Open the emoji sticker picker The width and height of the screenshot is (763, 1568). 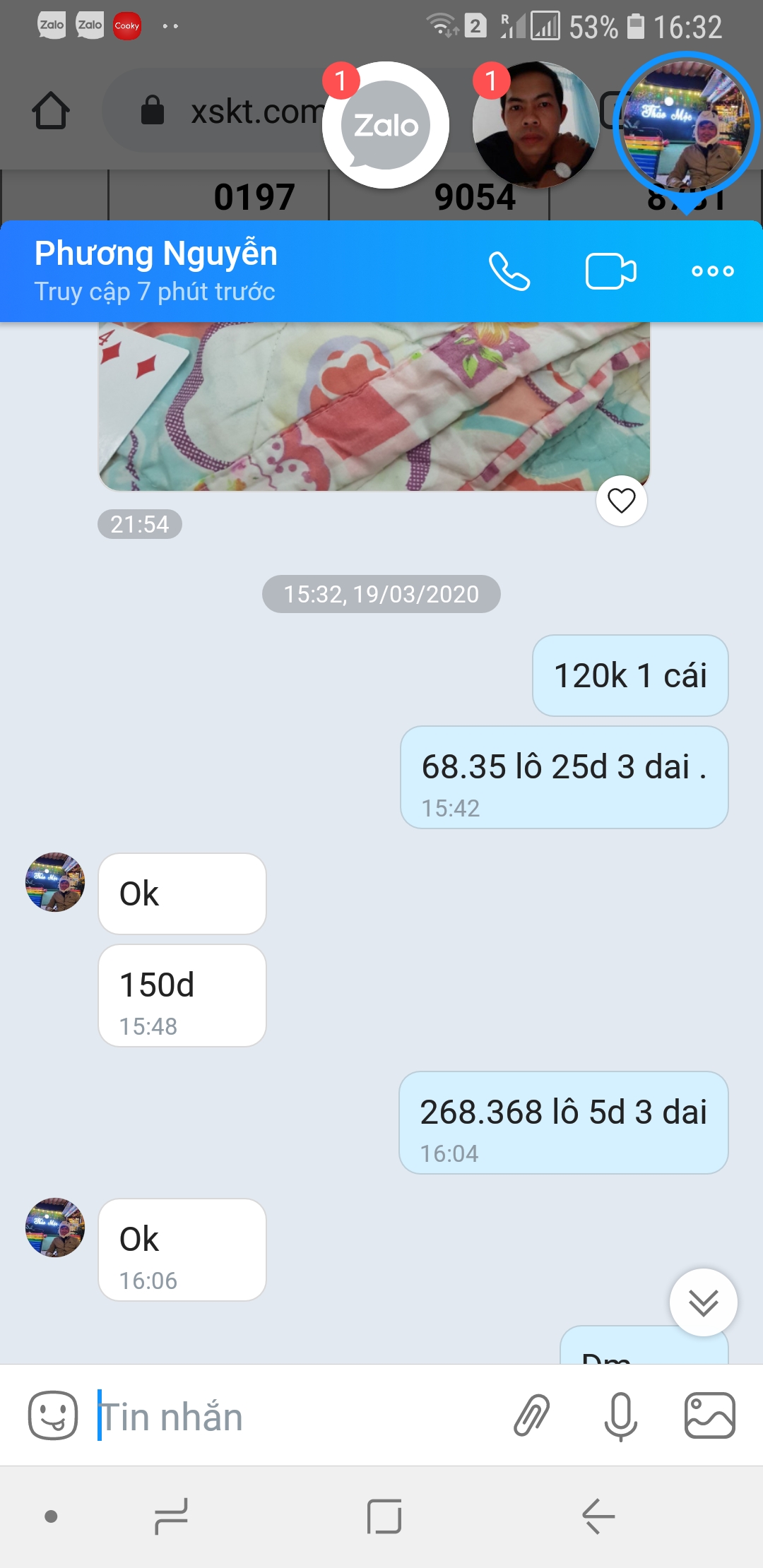[x=53, y=1415]
